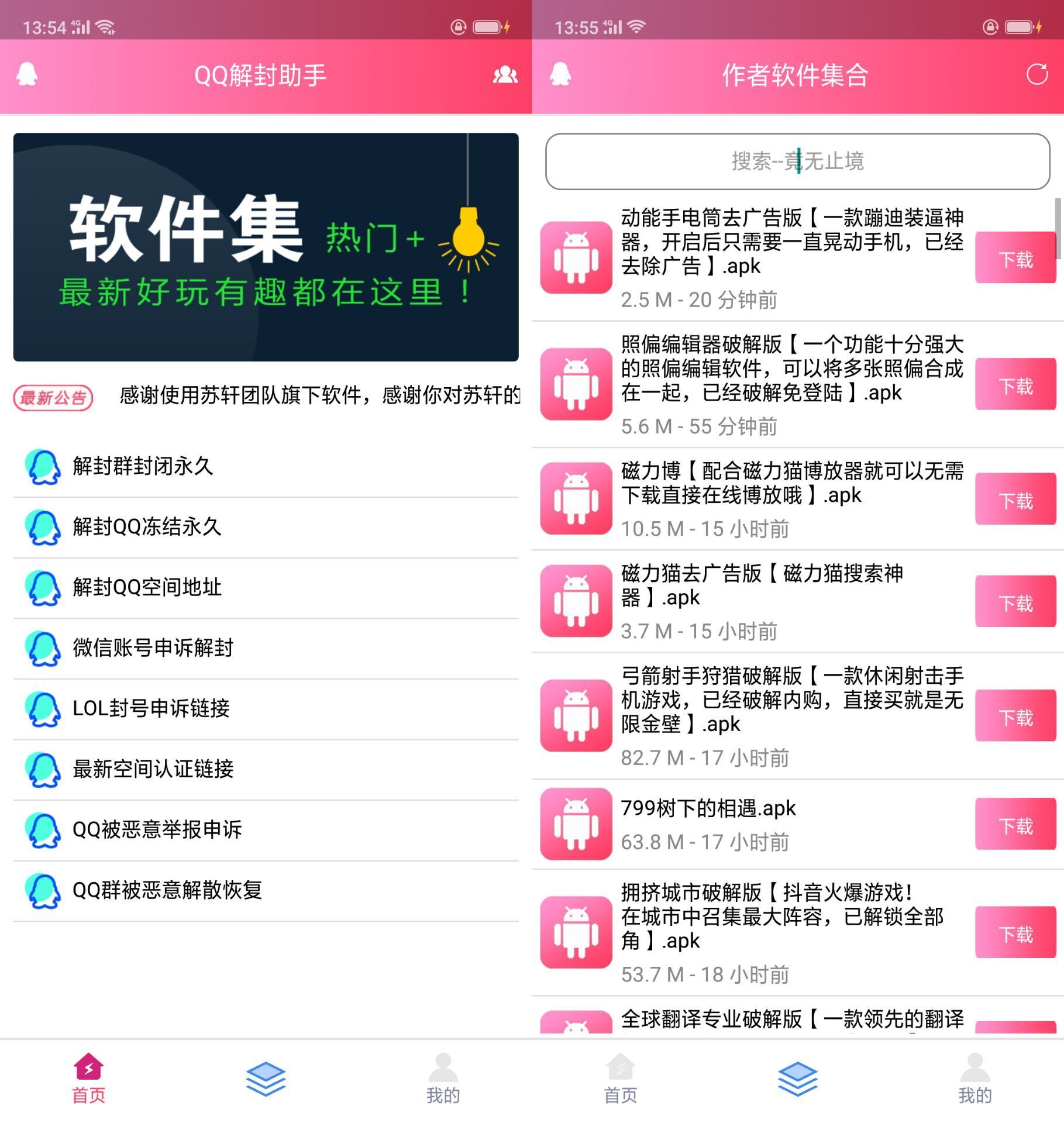The image size is (1064, 1123).
Task: Open the 软件集 热门+ banner
Action: (x=266, y=247)
